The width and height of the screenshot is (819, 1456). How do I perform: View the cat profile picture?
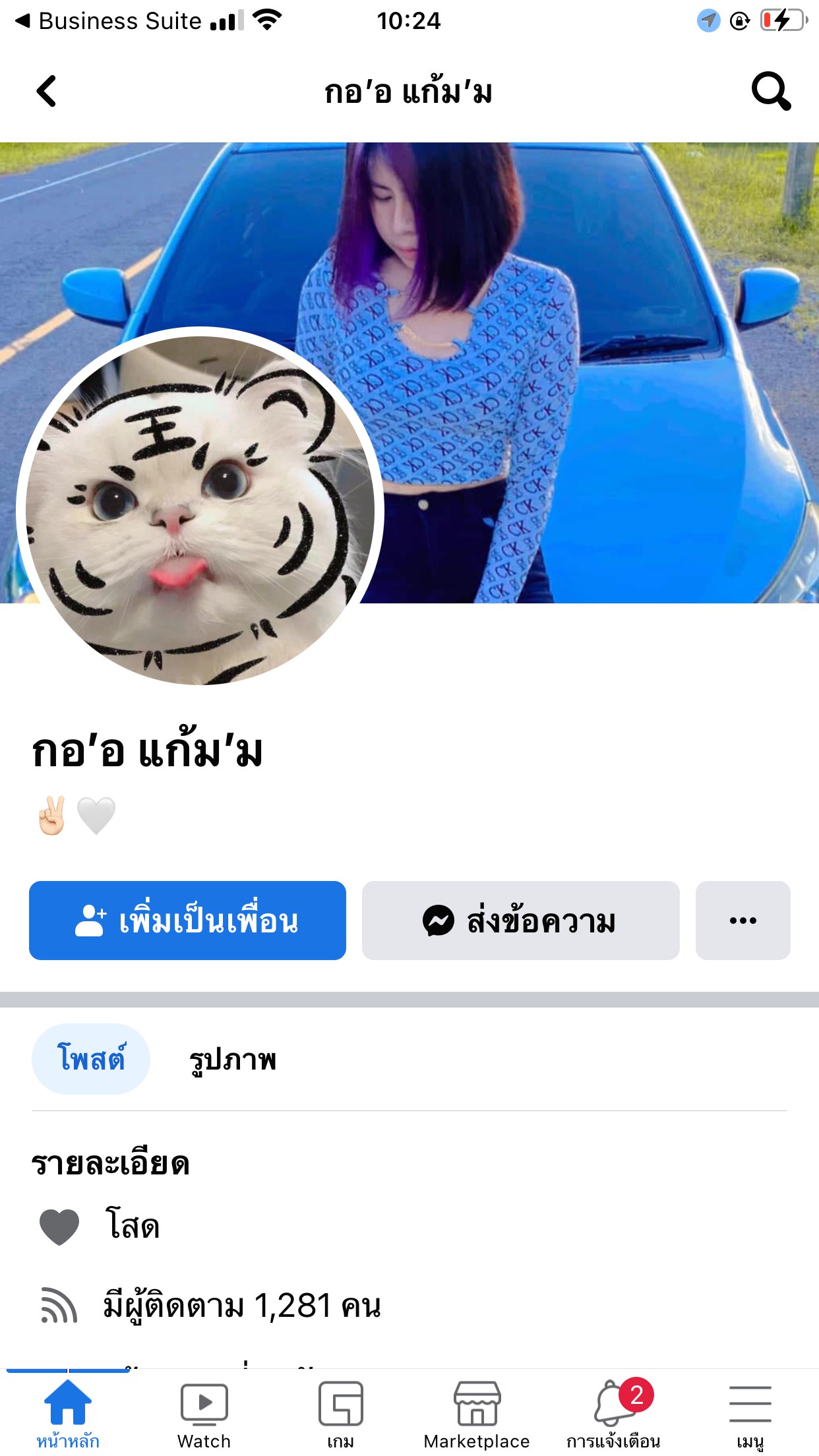[199, 509]
